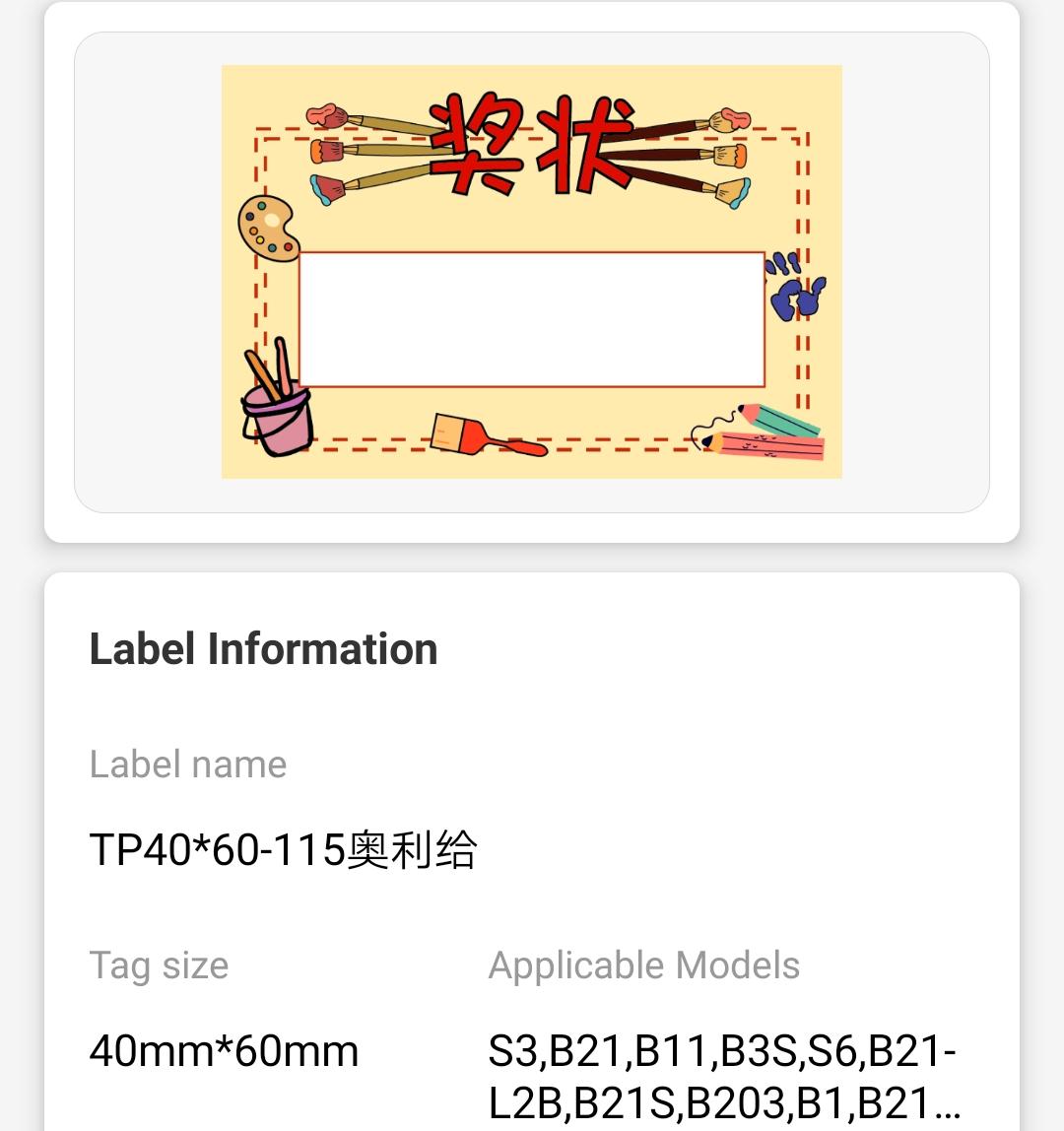Click the Label name field caption

point(187,764)
